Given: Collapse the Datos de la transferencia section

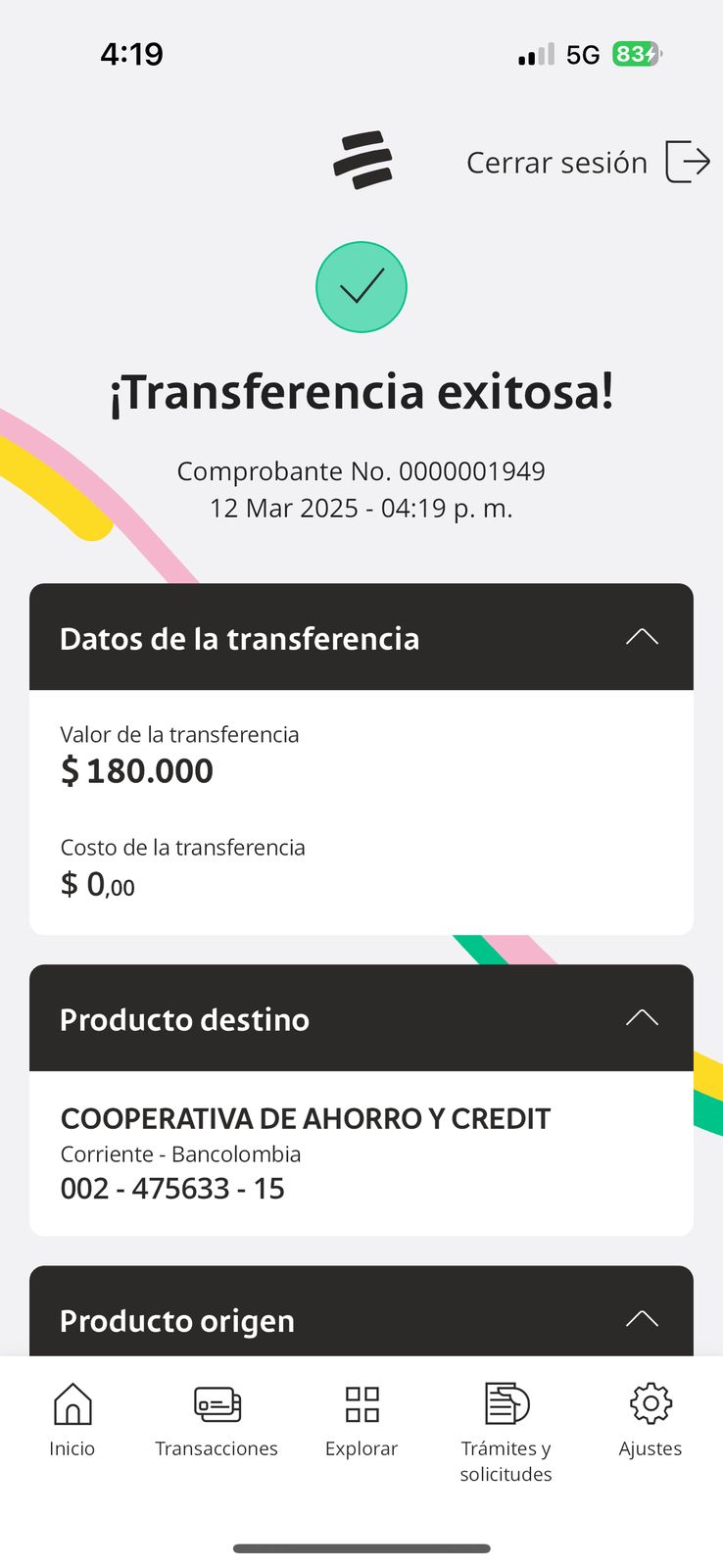Looking at the screenshot, I should pyautogui.click(x=642, y=637).
